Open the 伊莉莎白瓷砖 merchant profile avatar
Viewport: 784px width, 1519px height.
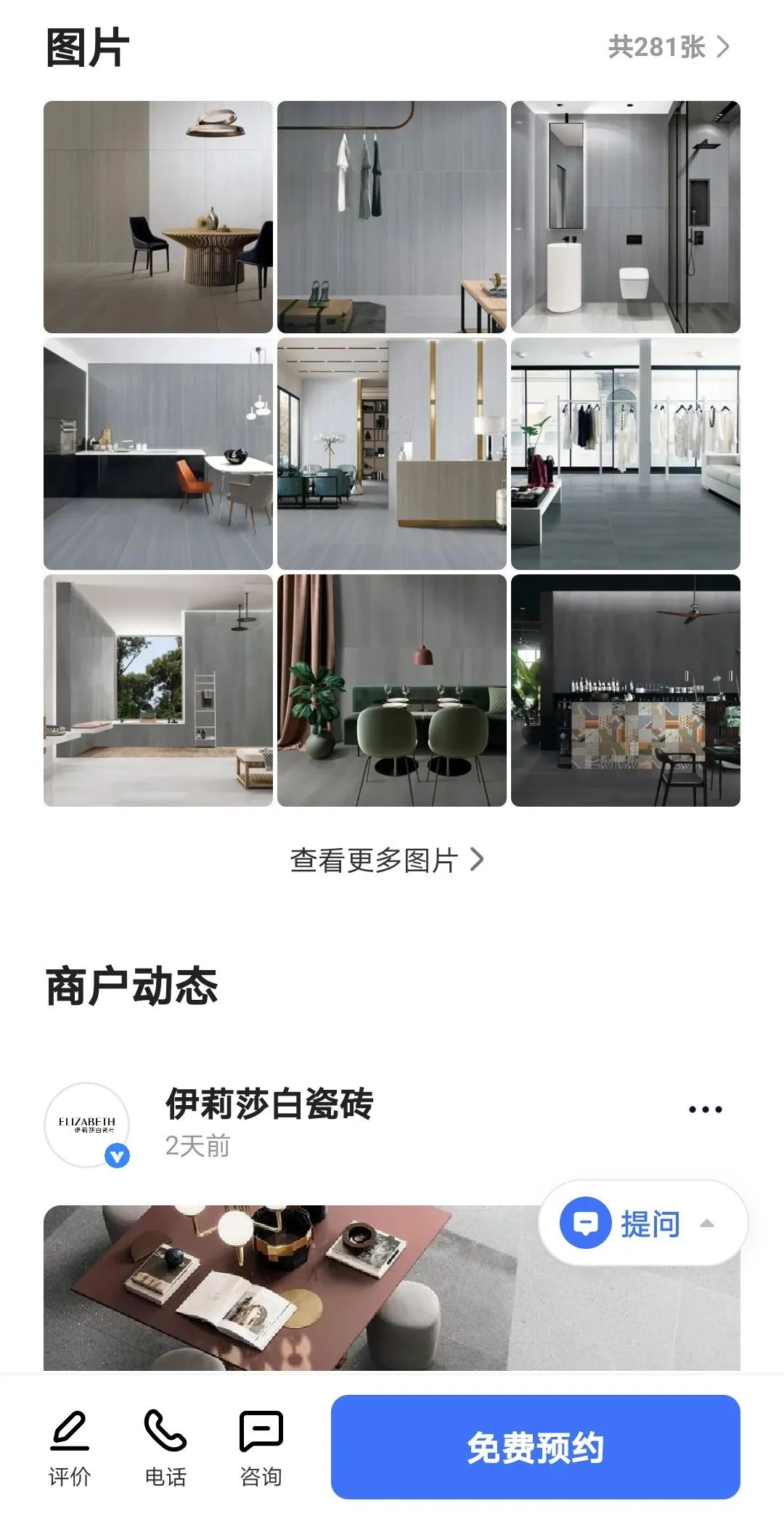[87, 1124]
